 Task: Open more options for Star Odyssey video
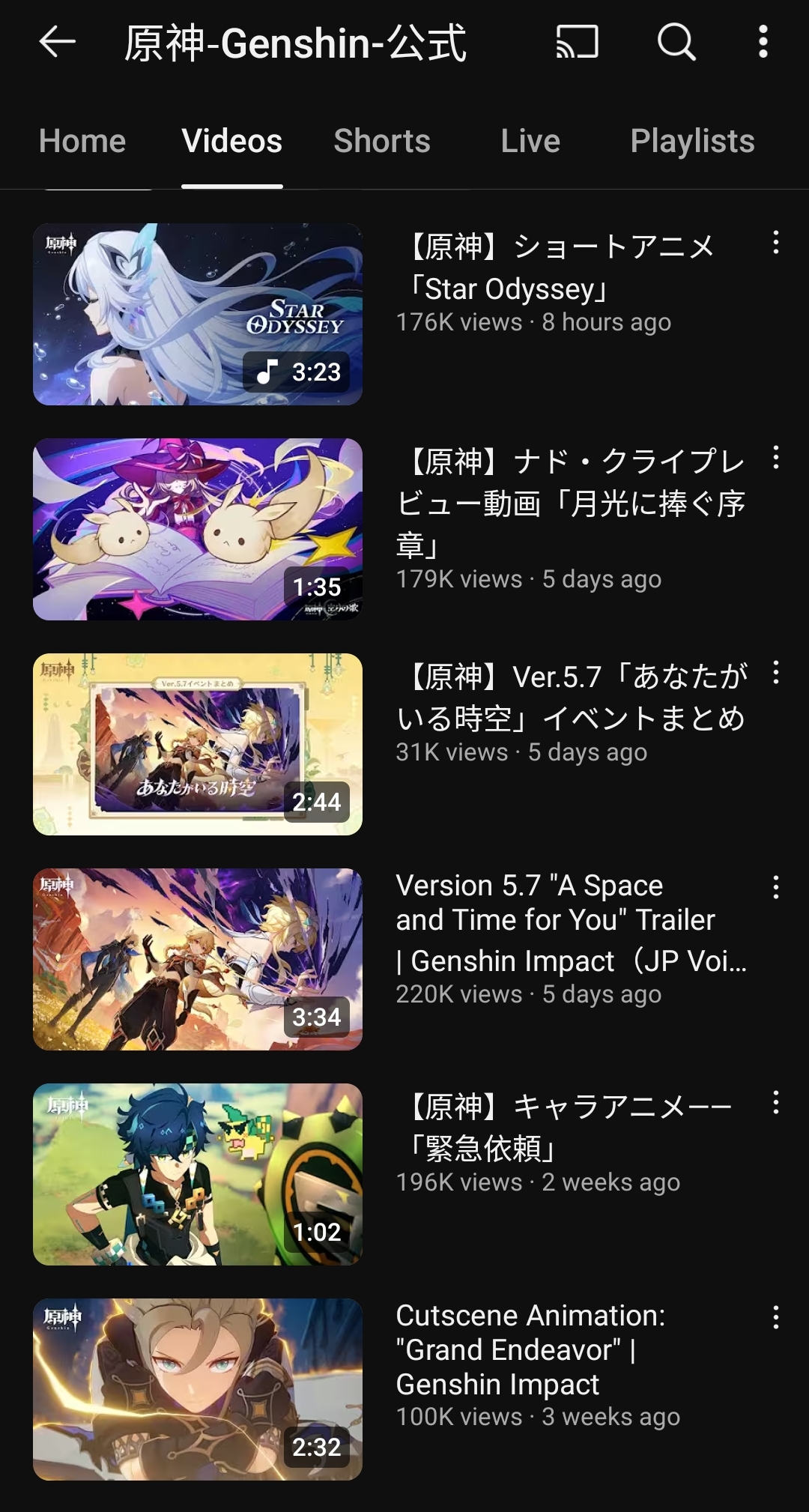(x=776, y=242)
